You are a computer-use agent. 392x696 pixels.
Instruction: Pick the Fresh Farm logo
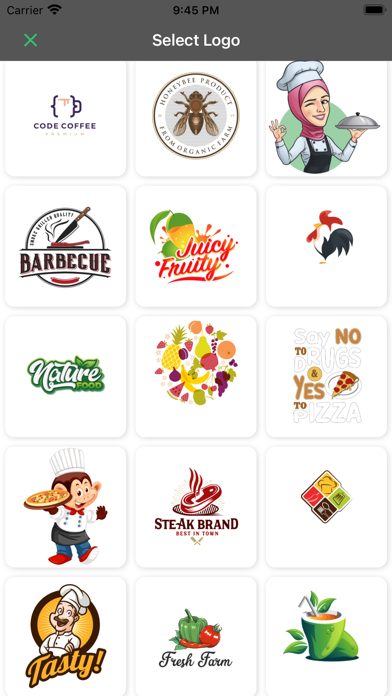point(196,637)
